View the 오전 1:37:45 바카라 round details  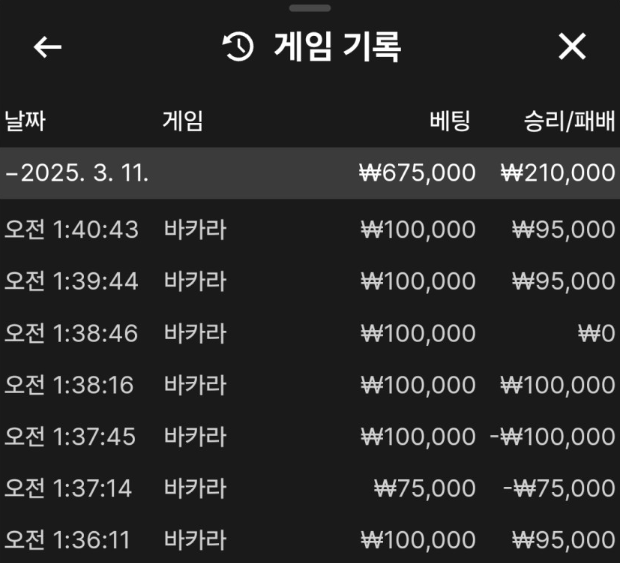pos(310,437)
